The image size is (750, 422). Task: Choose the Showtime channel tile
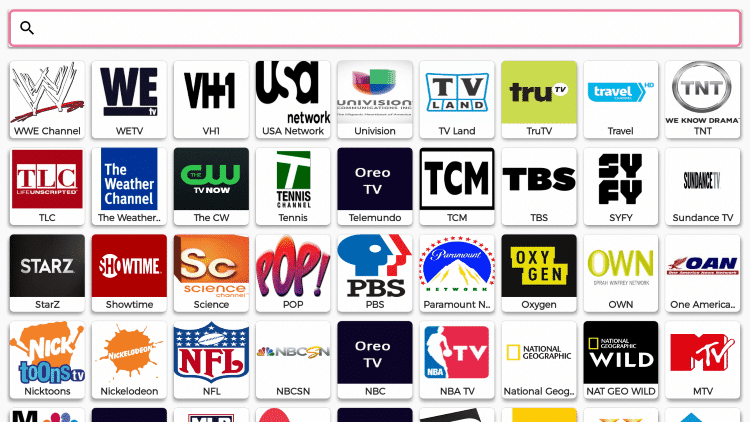[129, 273]
